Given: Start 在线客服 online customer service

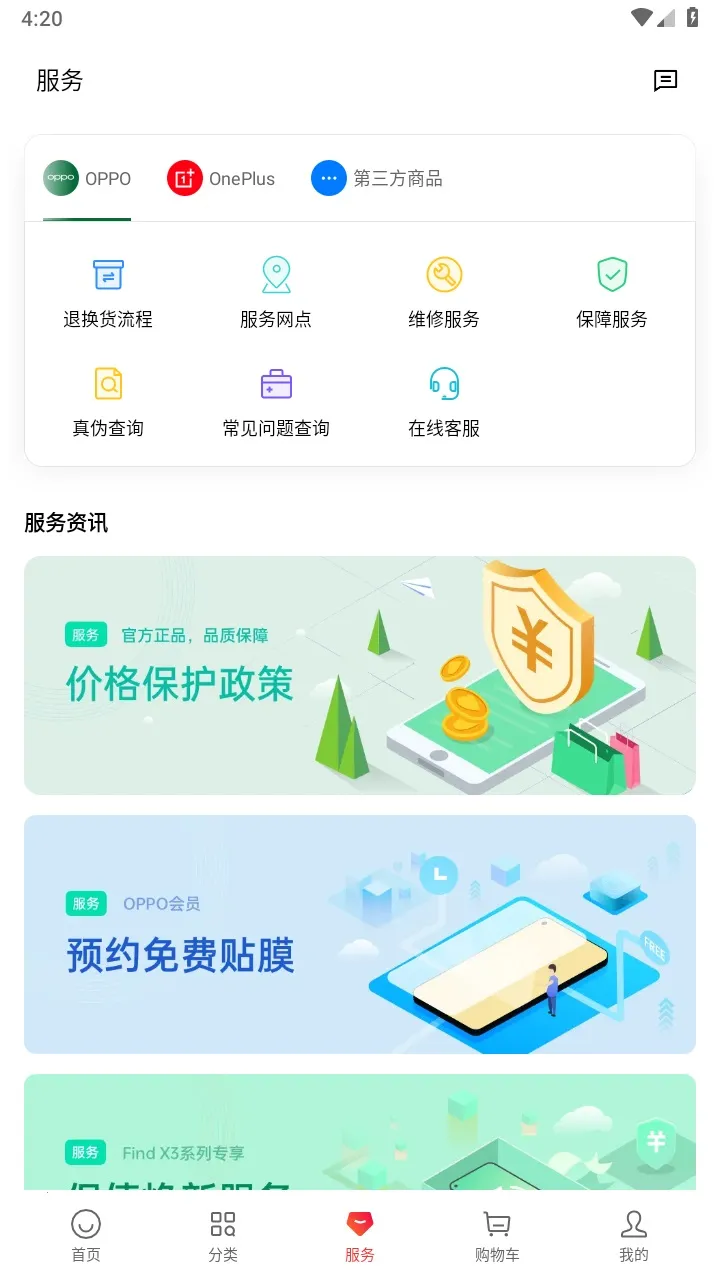Looking at the screenshot, I should click(x=444, y=399).
